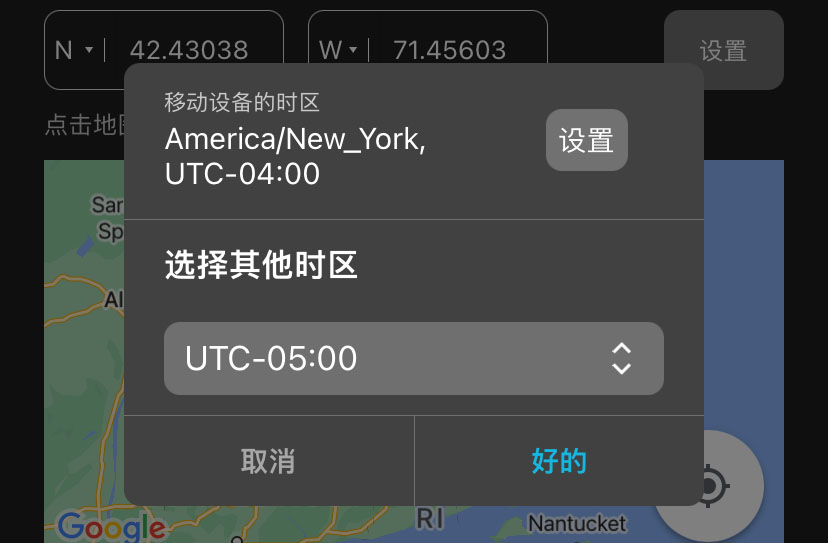Tap 取消 to cancel the timezone dialog
This screenshot has width=828, height=543.
268,461
